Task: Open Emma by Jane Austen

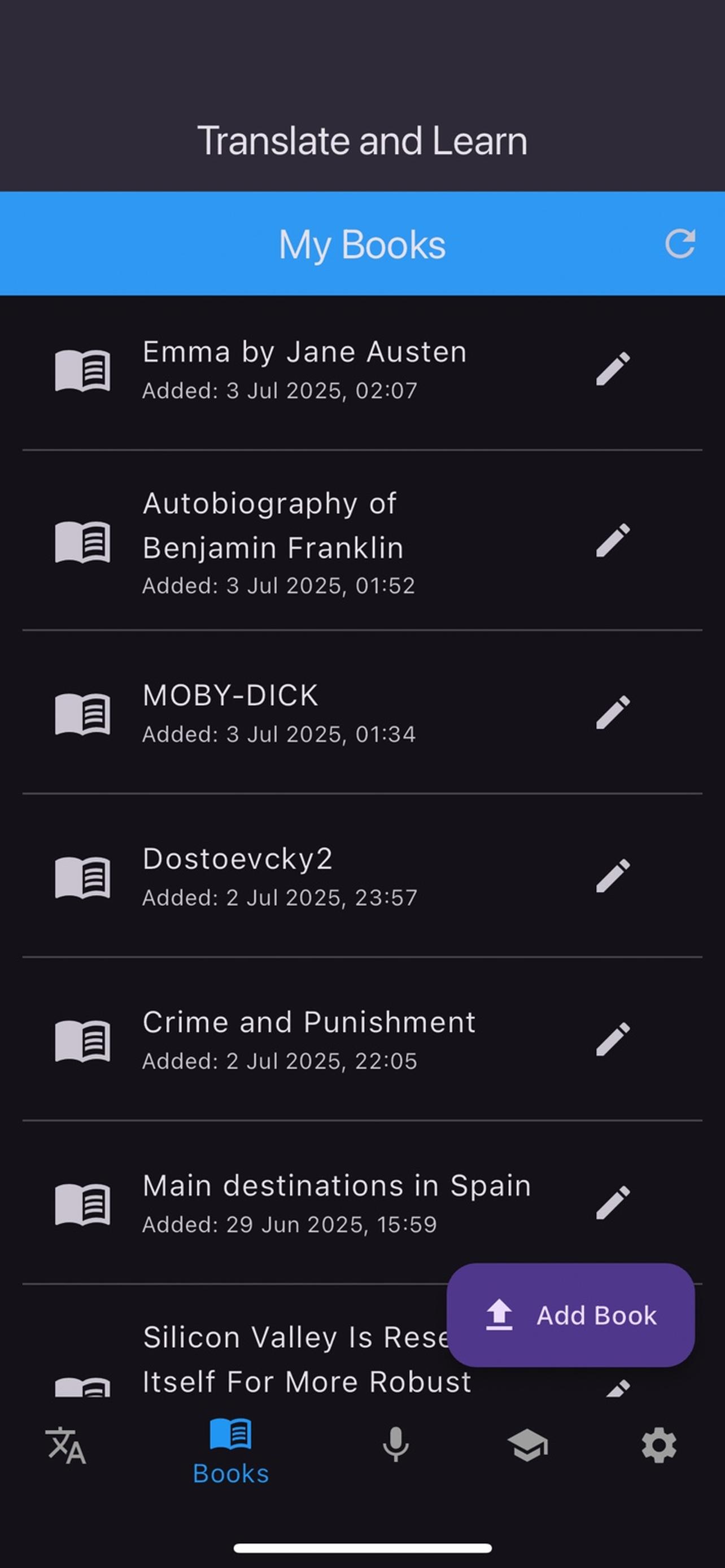Action: click(304, 369)
